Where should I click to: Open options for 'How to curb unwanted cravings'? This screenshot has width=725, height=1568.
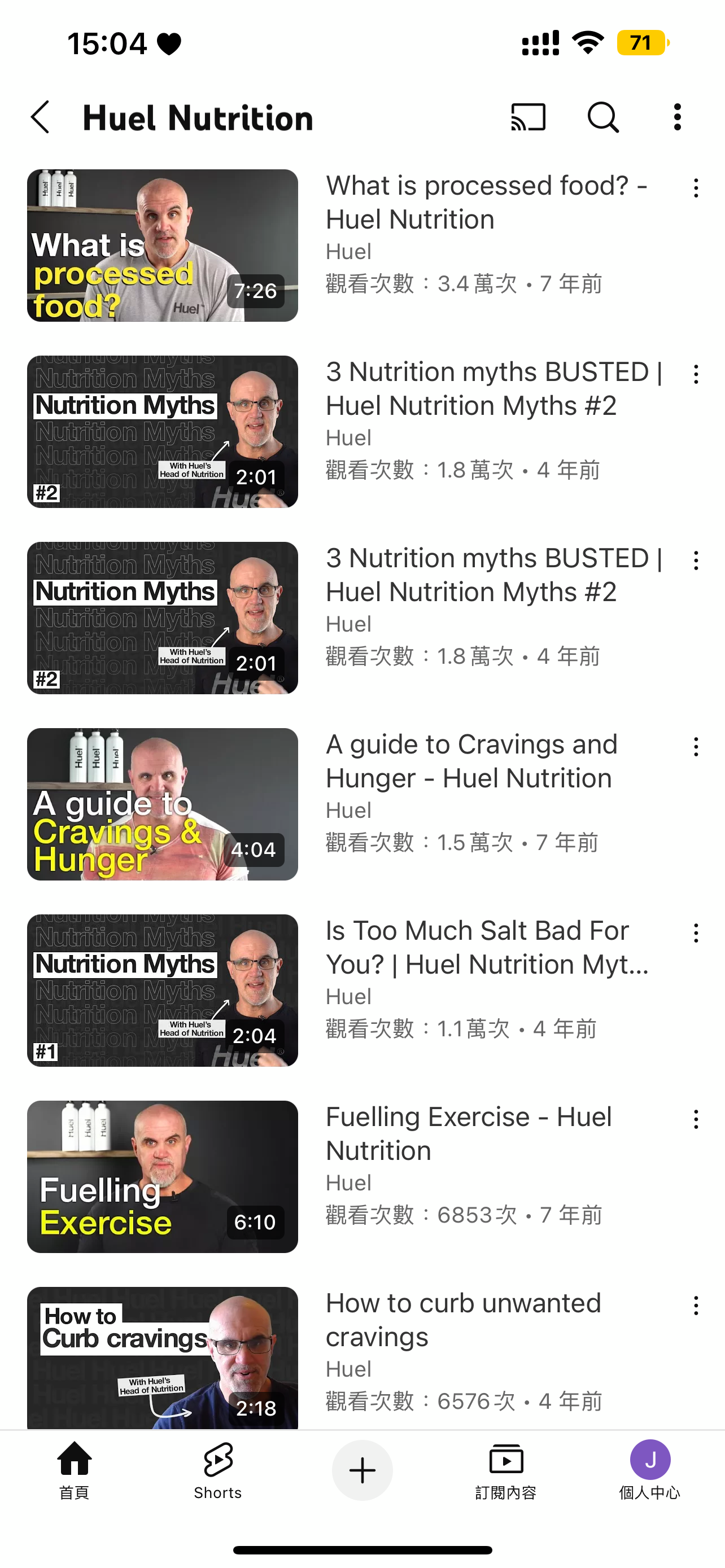pos(696,1306)
